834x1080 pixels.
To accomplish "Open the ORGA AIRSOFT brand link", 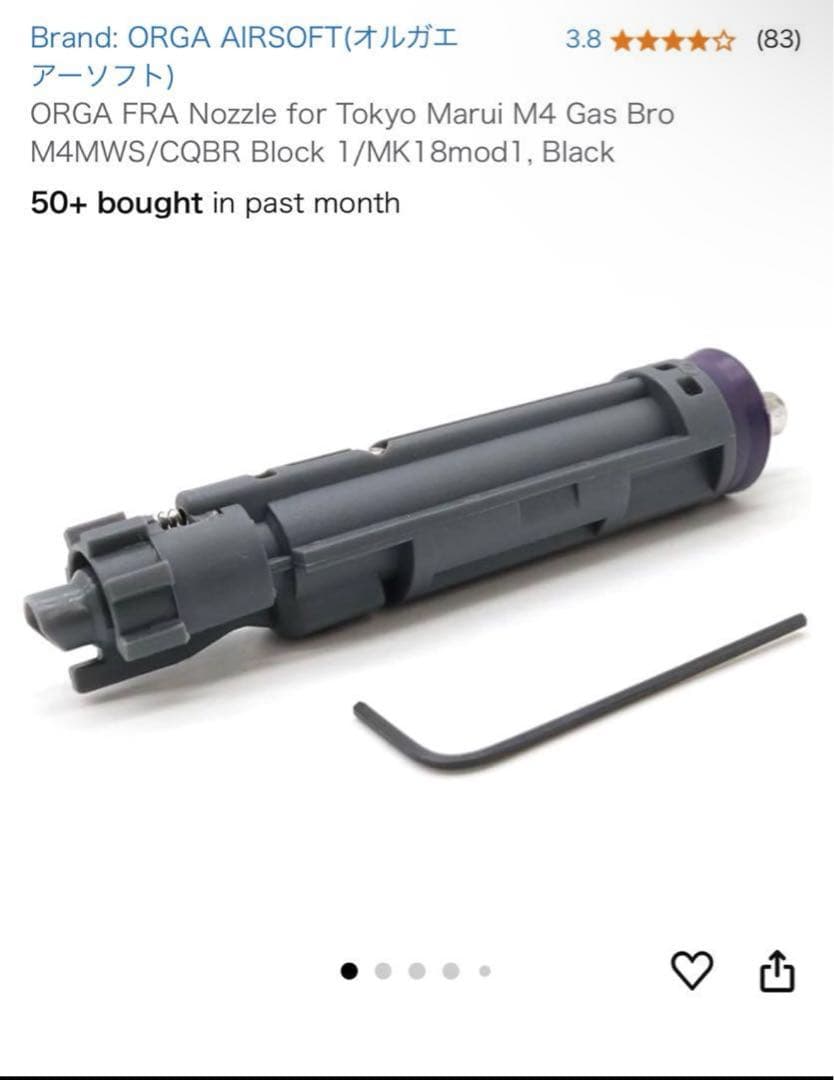I will pos(244,40).
